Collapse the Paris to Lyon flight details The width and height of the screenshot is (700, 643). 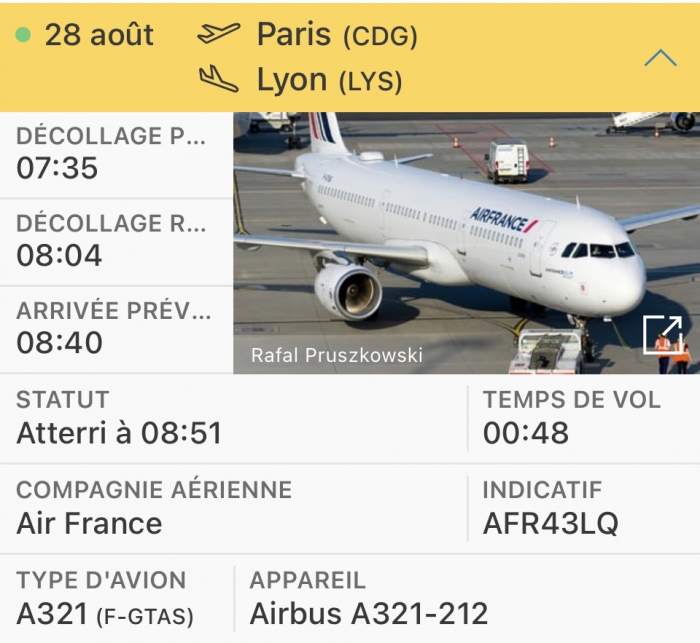(x=660, y=58)
